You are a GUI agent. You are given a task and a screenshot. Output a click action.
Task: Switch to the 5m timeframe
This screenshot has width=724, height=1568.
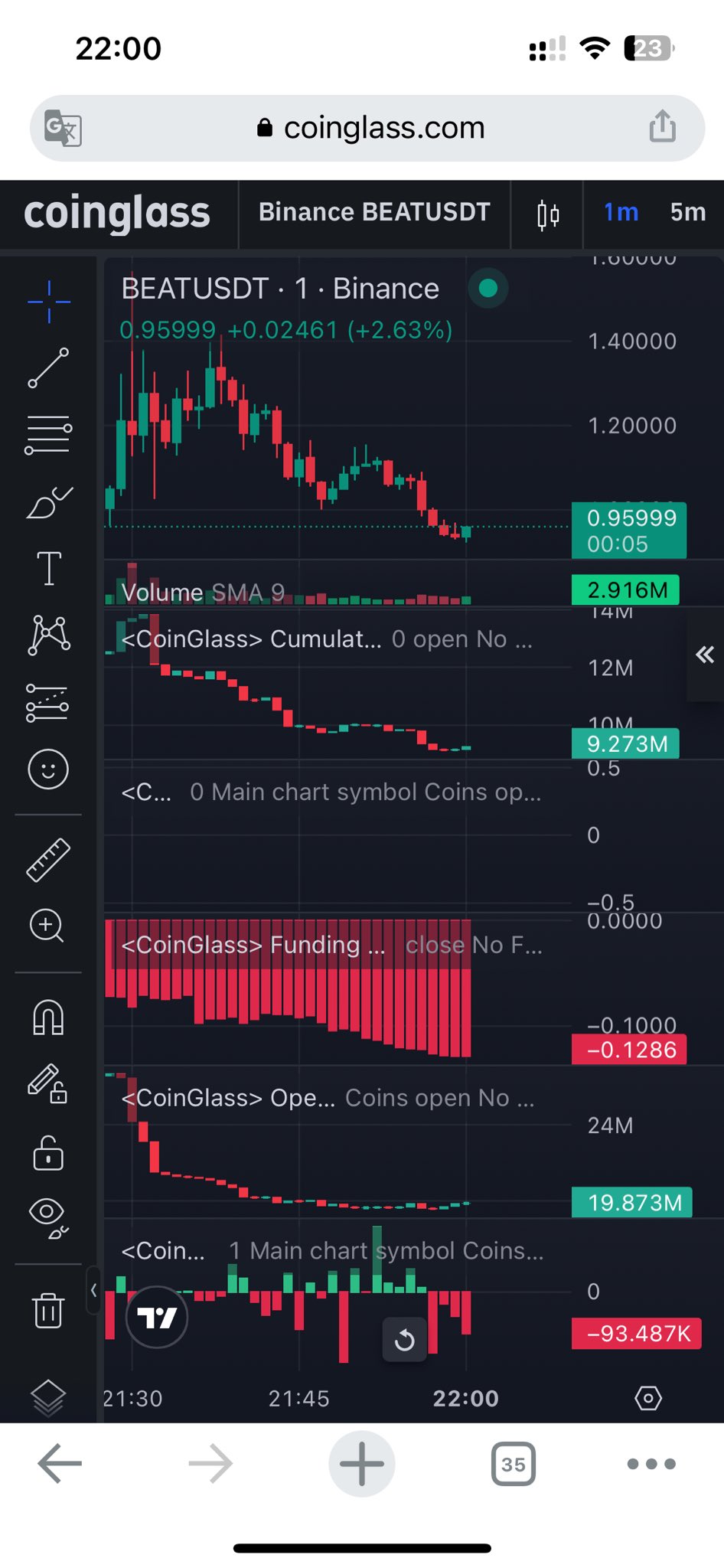click(x=687, y=212)
